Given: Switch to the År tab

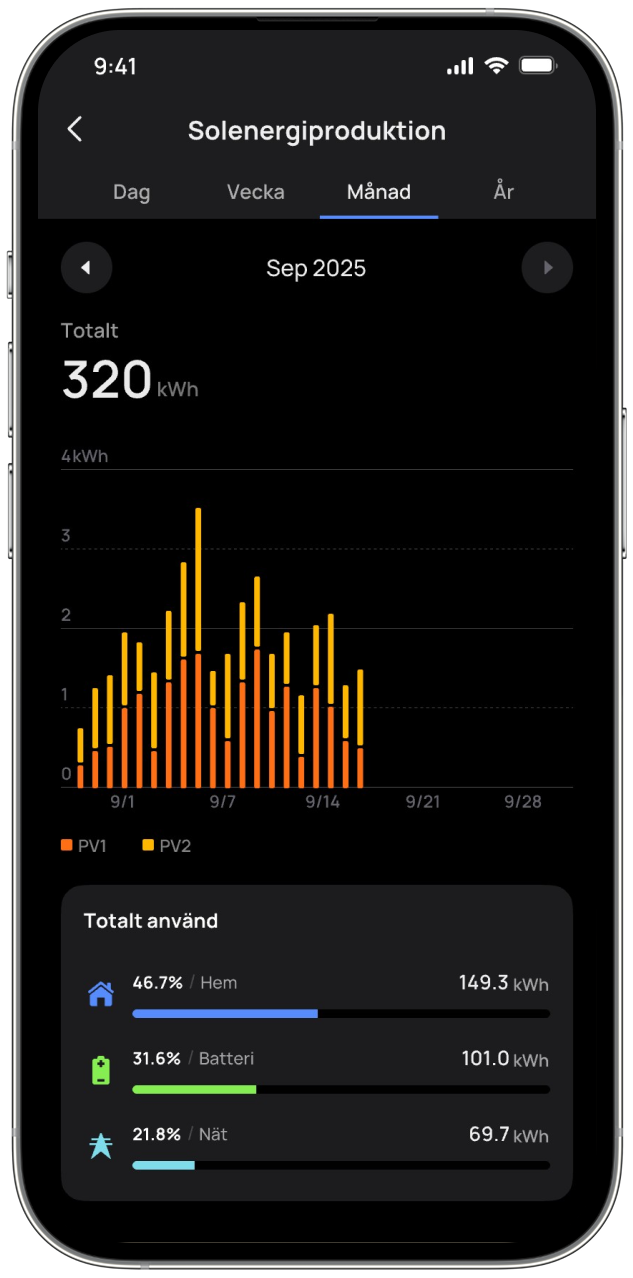Looking at the screenshot, I should 503,192.
